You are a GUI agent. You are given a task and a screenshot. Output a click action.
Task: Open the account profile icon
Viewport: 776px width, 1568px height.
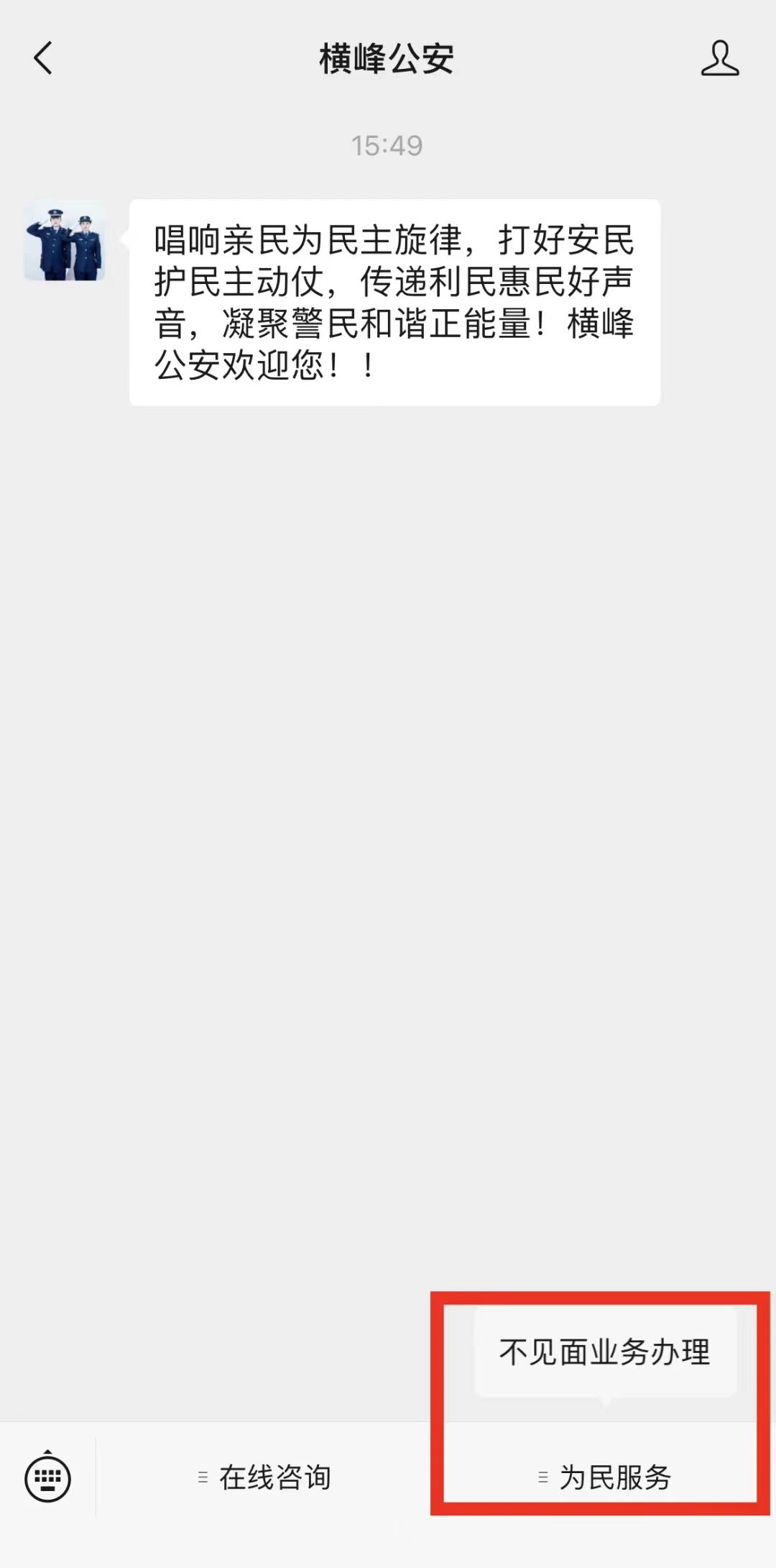719,58
